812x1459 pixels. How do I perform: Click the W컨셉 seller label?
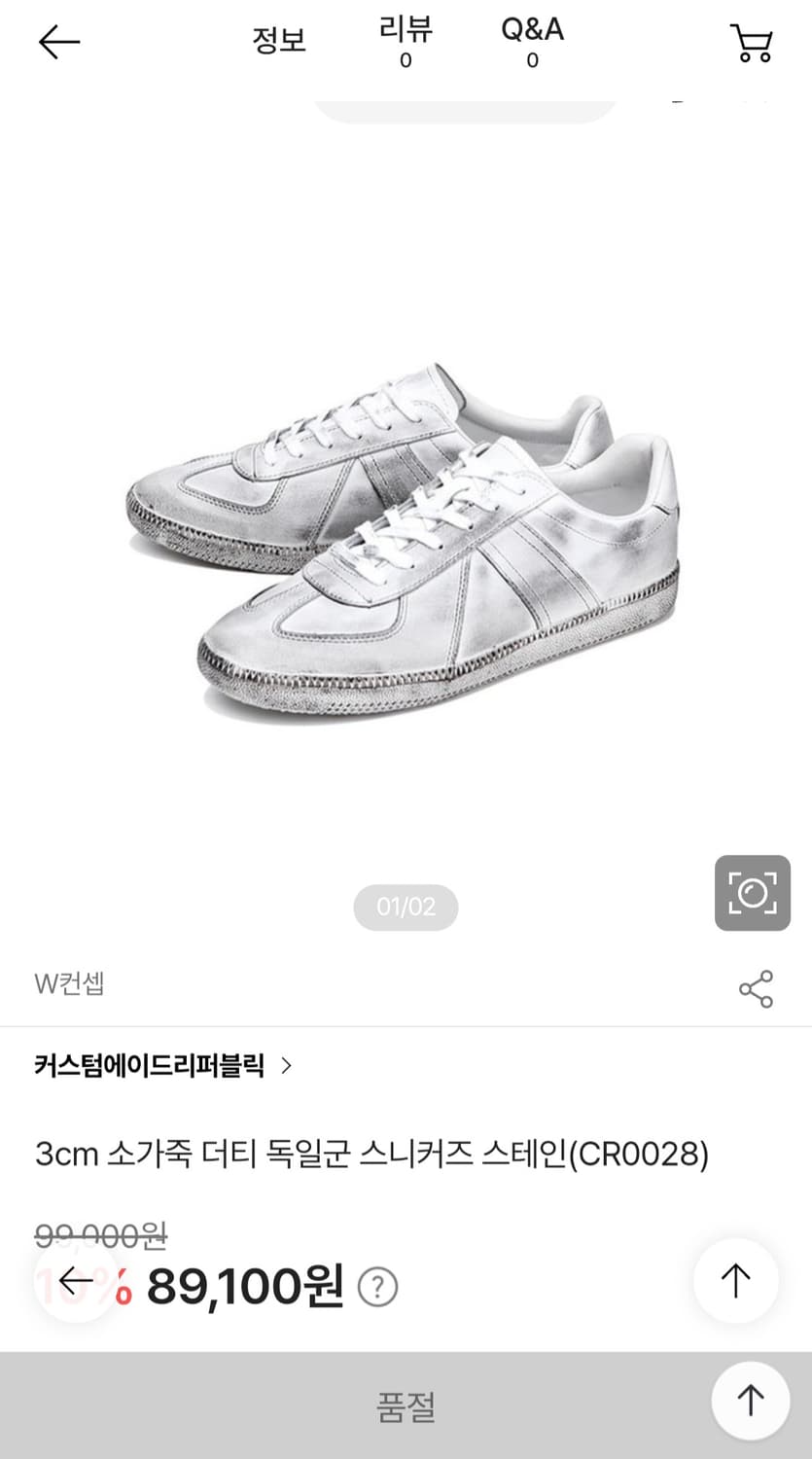point(68,984)
